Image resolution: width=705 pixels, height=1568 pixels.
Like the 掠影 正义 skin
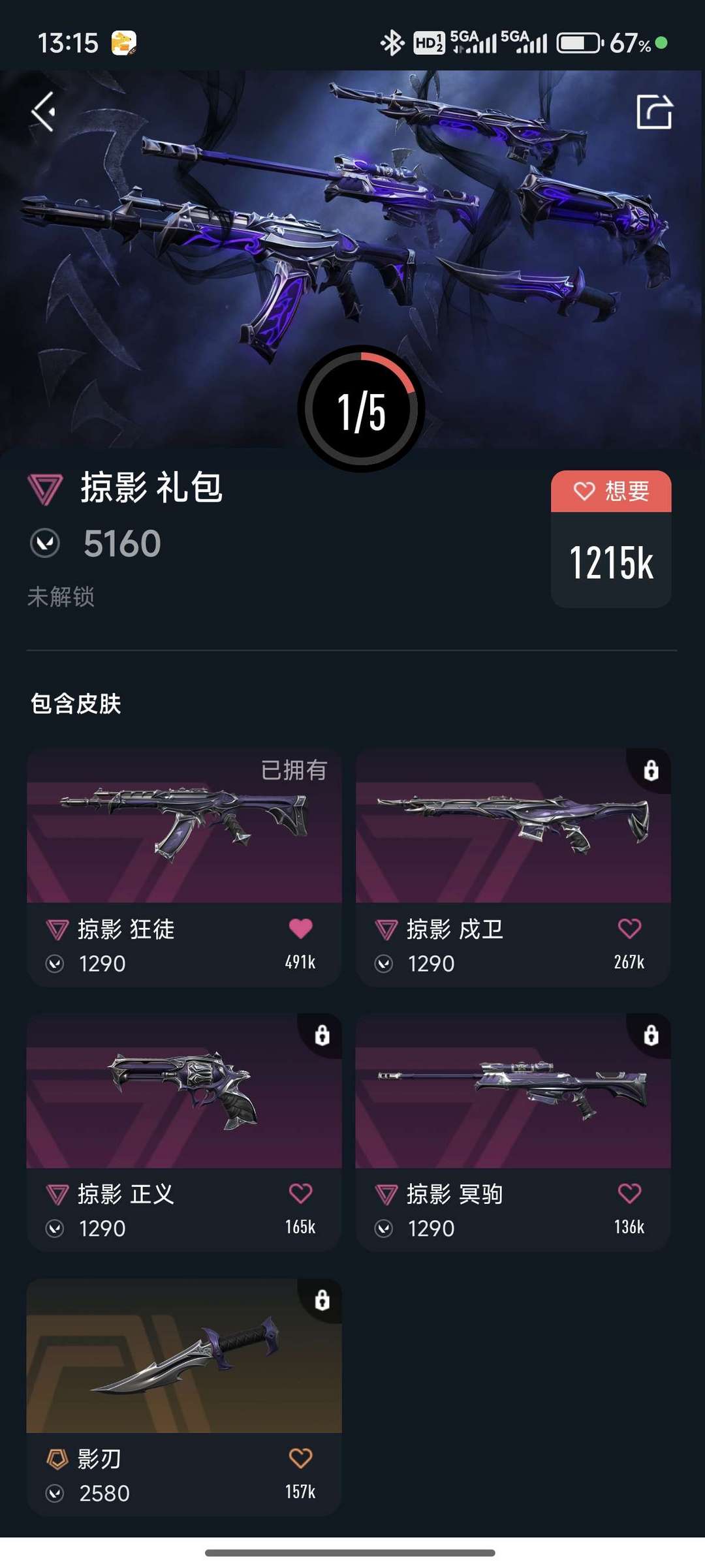300,1193
